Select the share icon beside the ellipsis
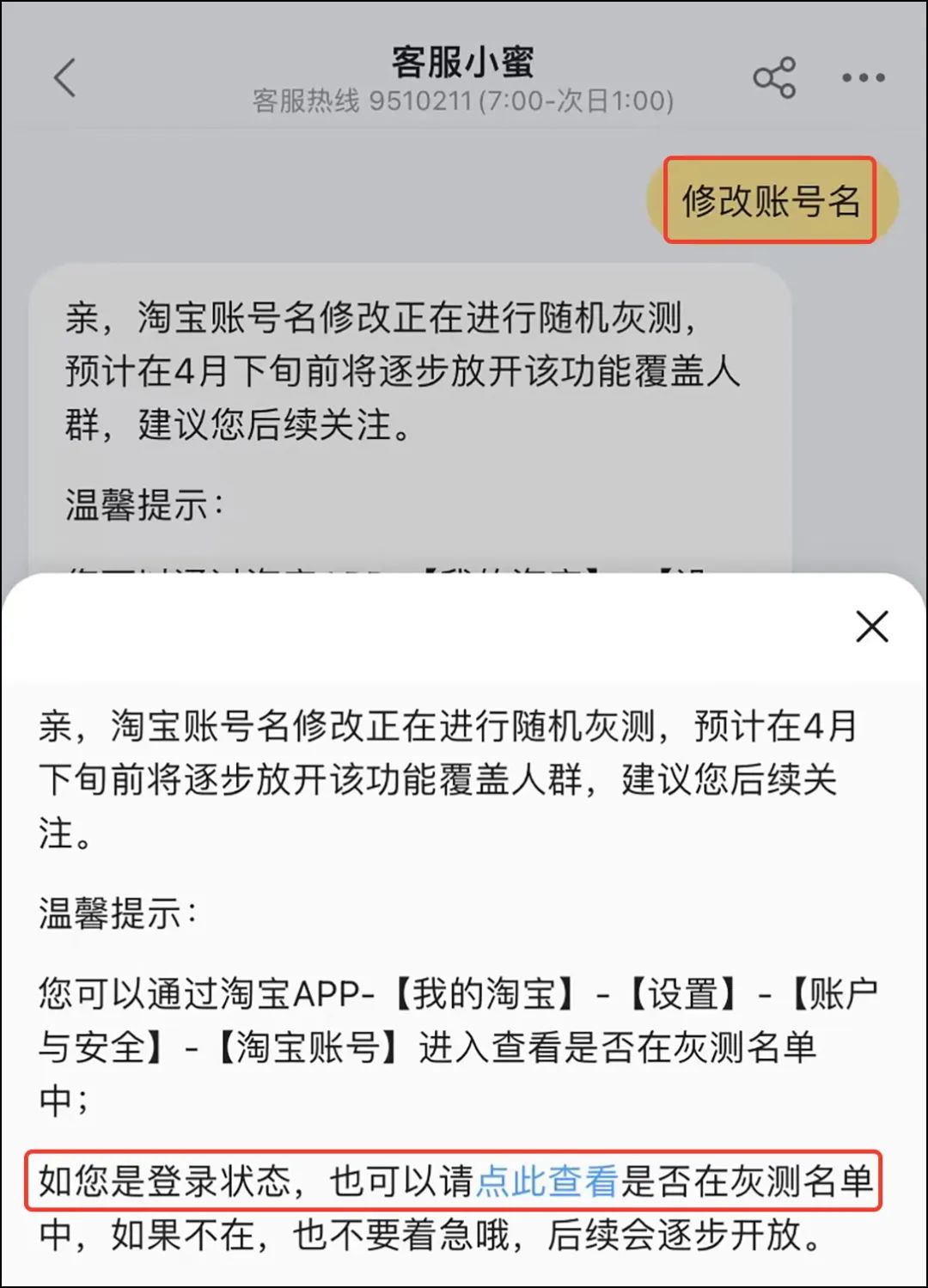 [772, 77]
